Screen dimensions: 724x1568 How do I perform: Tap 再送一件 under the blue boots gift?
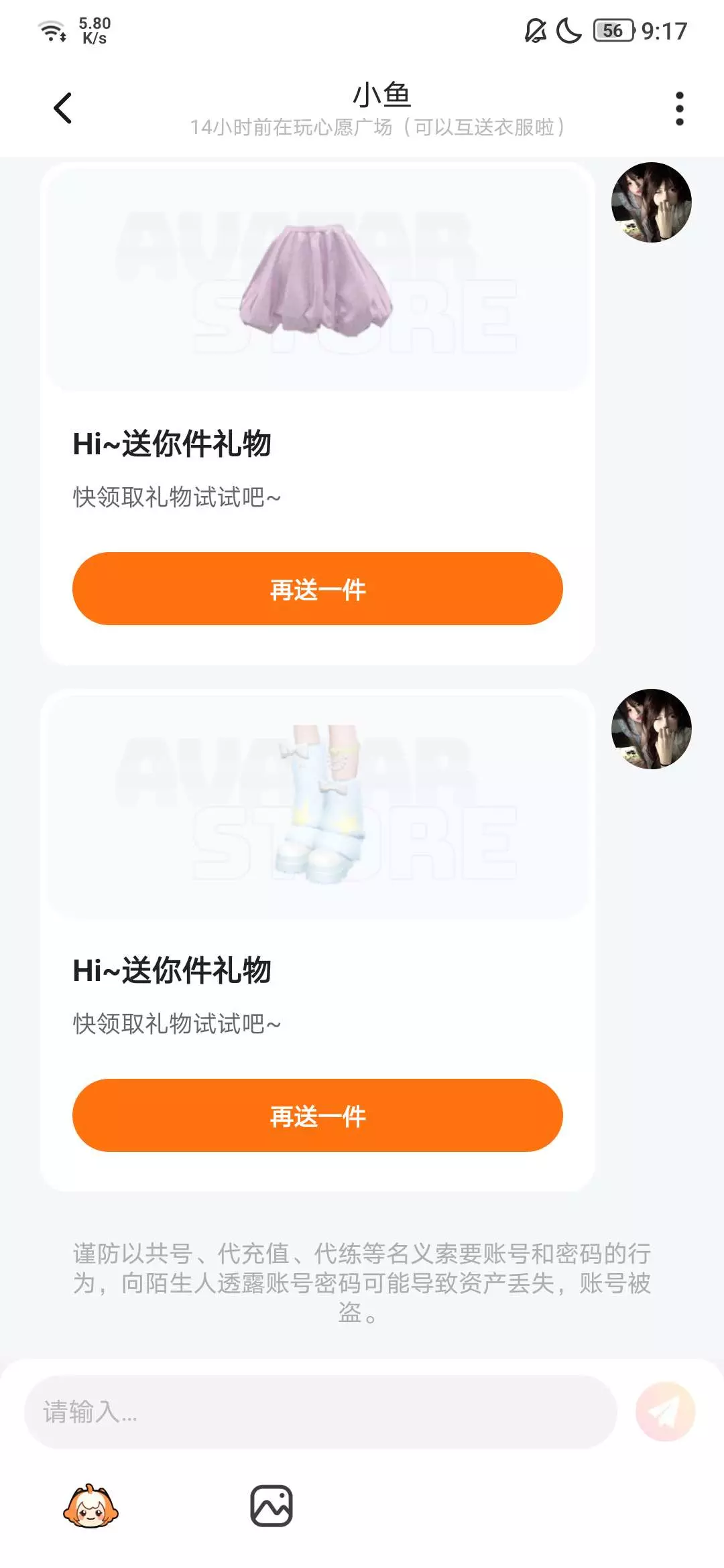point(317,1115)
